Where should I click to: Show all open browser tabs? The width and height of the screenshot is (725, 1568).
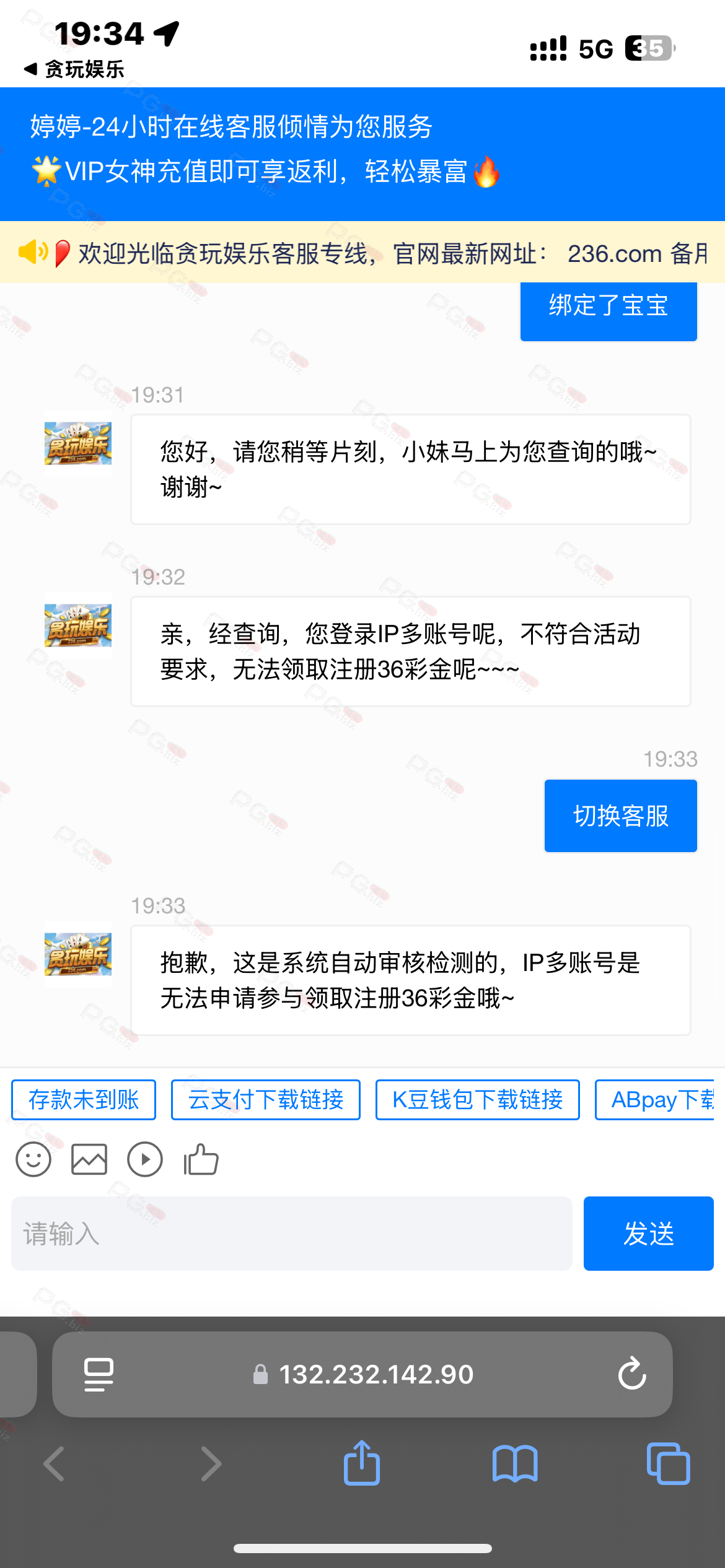[668, 1463]
